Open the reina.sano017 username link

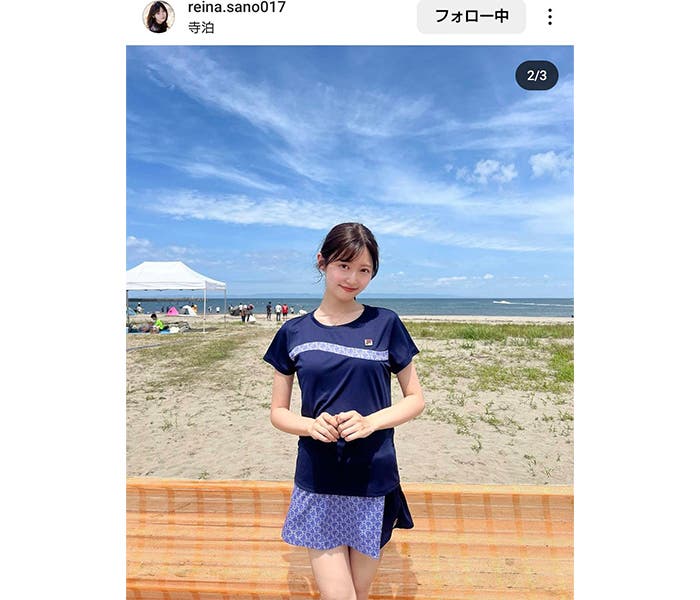(x=236, y=7)
